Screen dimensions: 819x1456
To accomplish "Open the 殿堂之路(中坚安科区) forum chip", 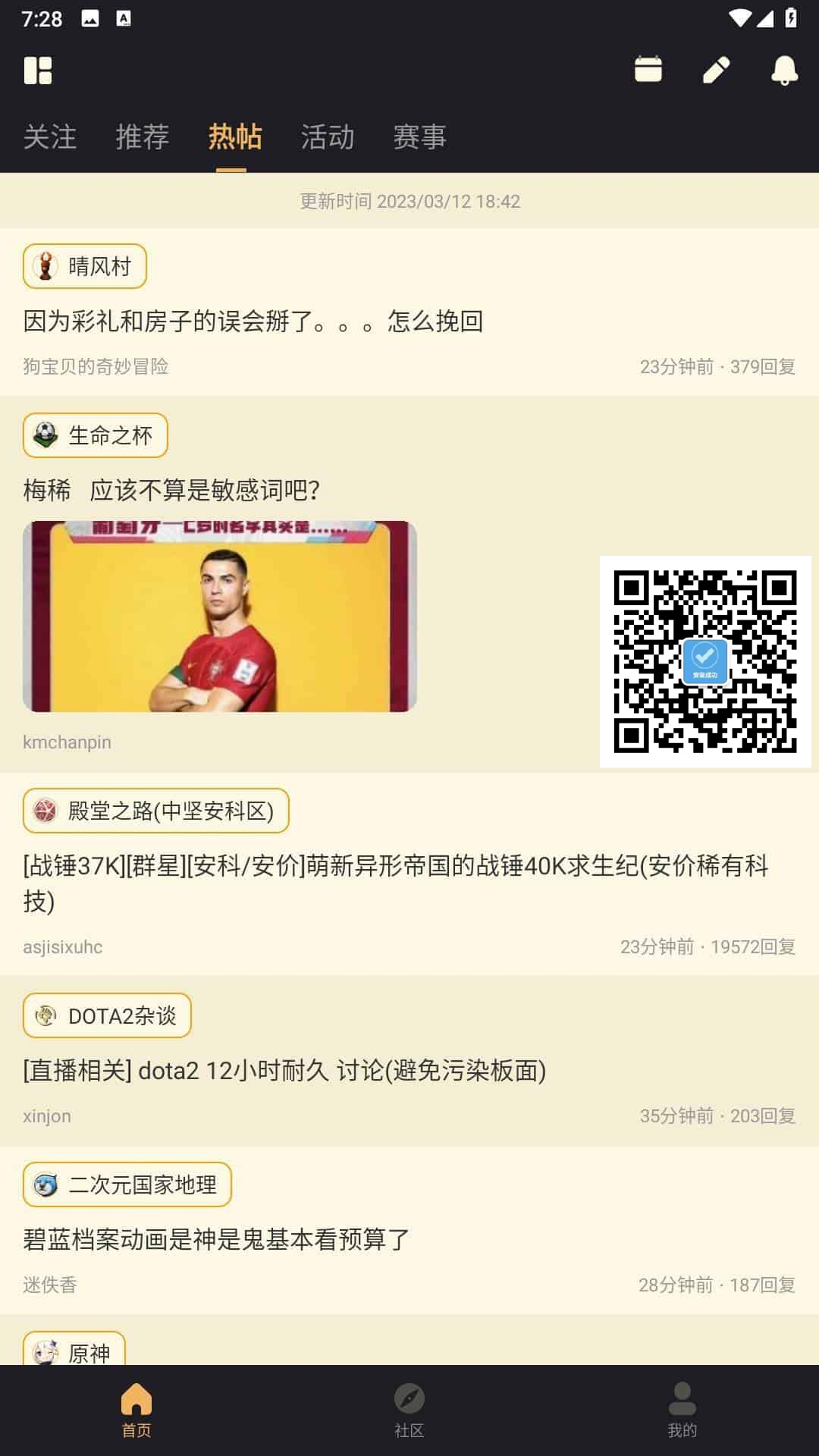I will point(156,811).
